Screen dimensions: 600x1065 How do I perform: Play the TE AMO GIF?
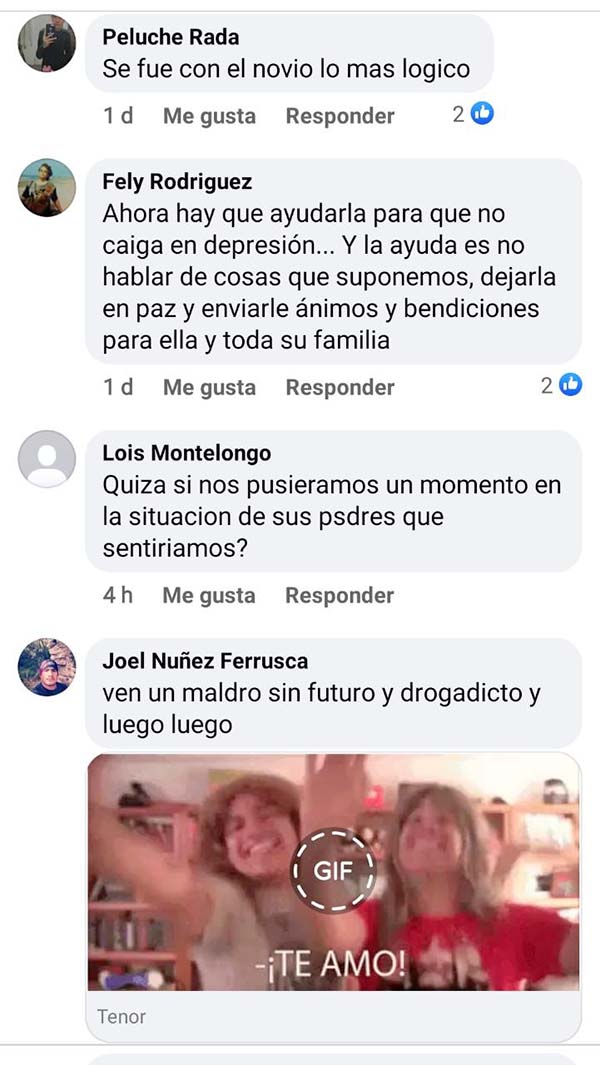[333, 871]
